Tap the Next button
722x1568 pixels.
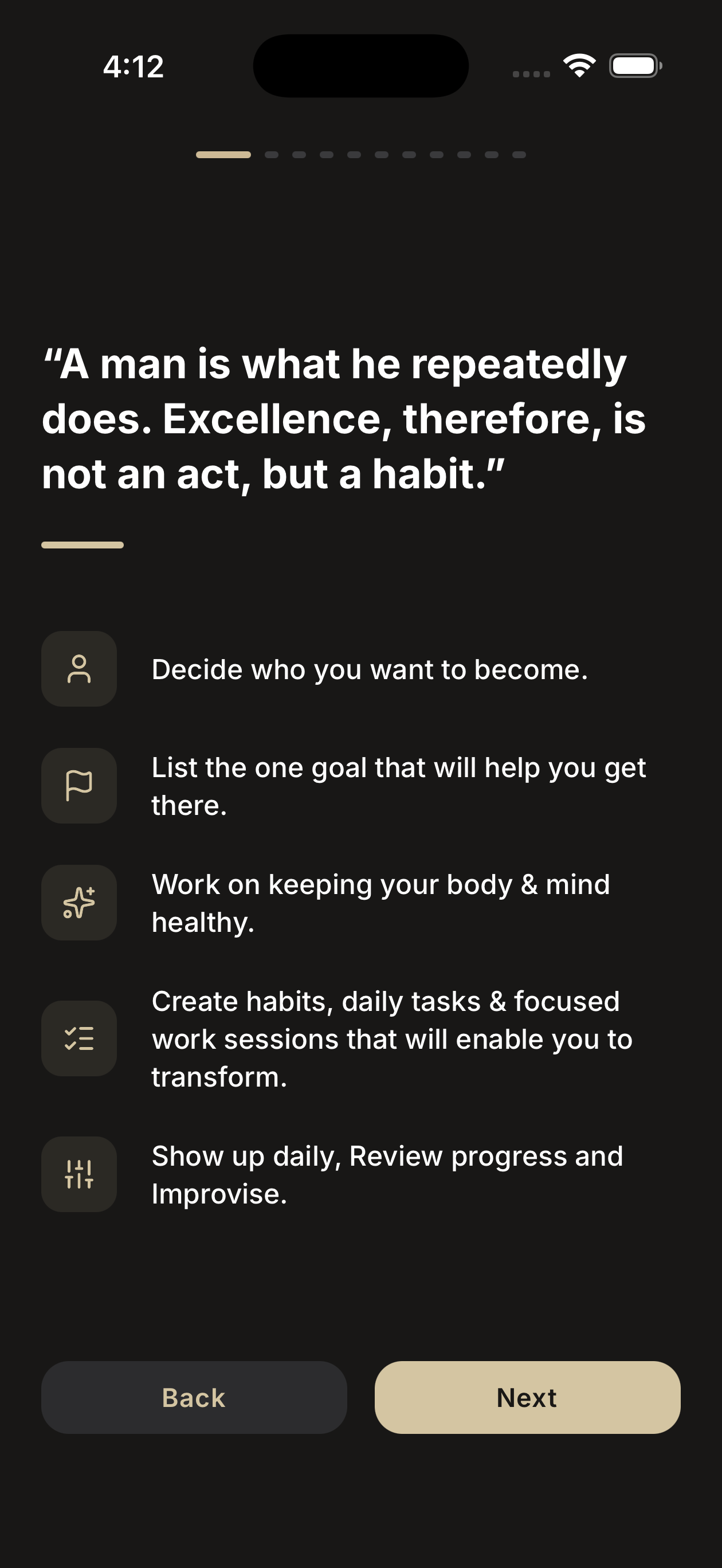[x=527, y=1397]
